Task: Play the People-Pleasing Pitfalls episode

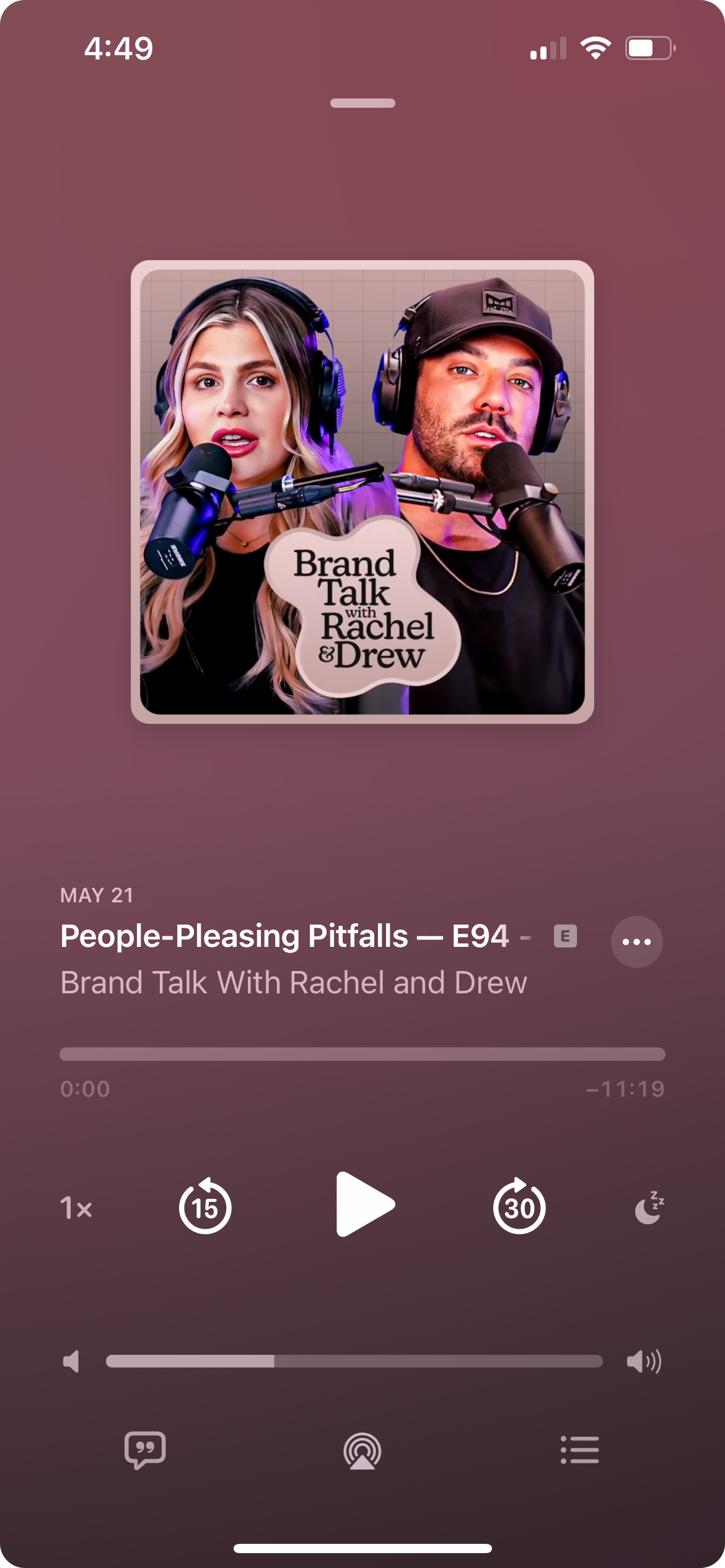Action: pyautogui.click(x=364, y=1204)
